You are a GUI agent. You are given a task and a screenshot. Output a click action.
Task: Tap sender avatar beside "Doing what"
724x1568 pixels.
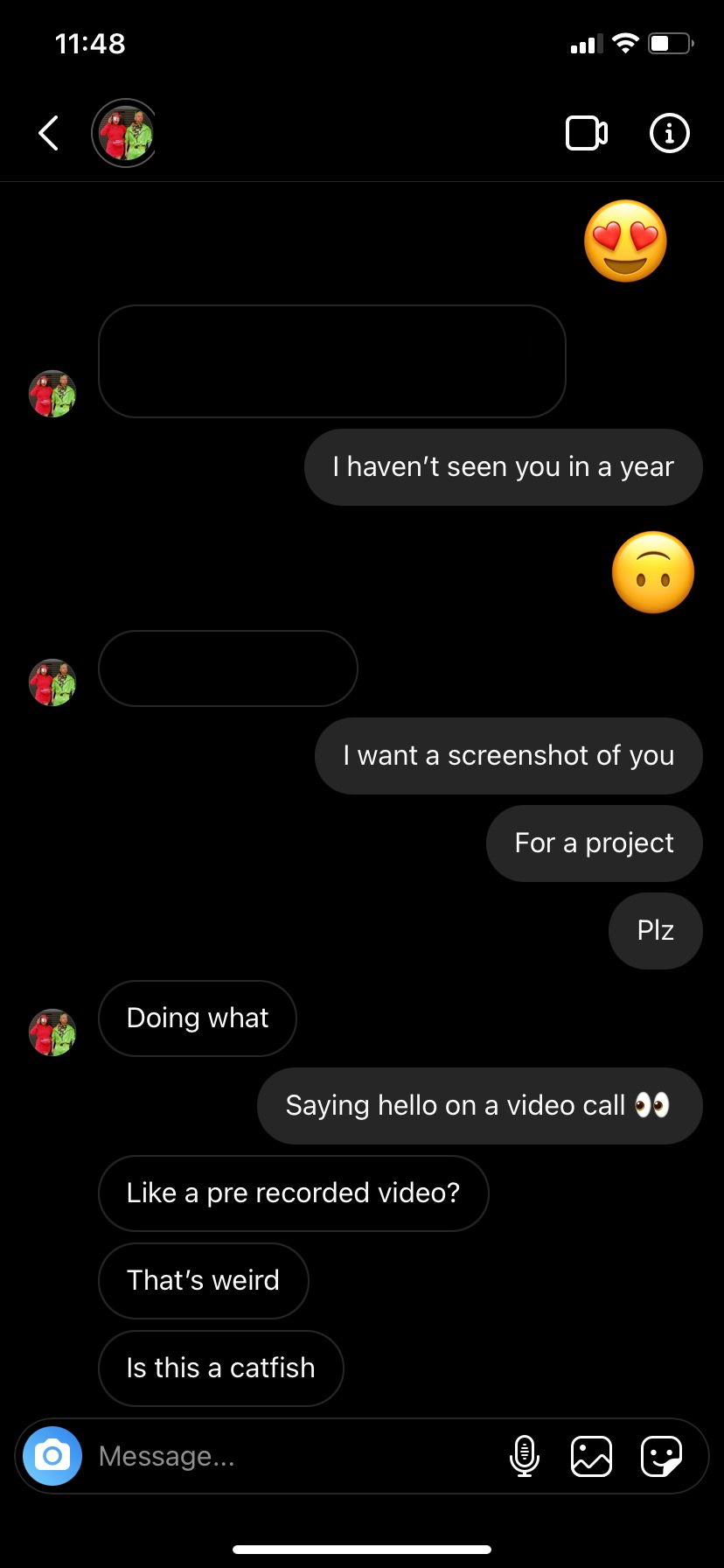[x=52, y=1032]
